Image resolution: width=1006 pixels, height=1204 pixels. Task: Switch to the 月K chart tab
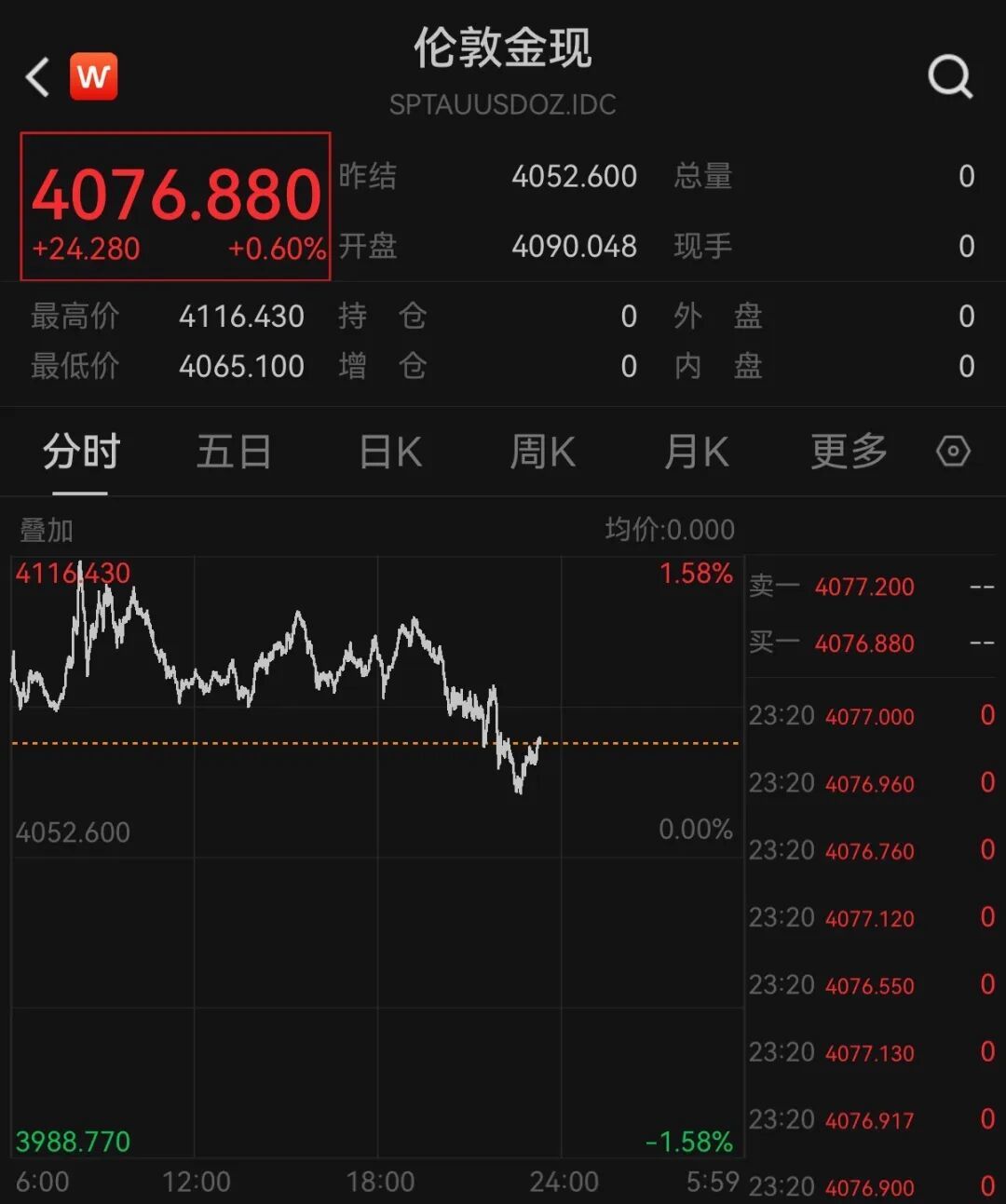tap(696, 452)
